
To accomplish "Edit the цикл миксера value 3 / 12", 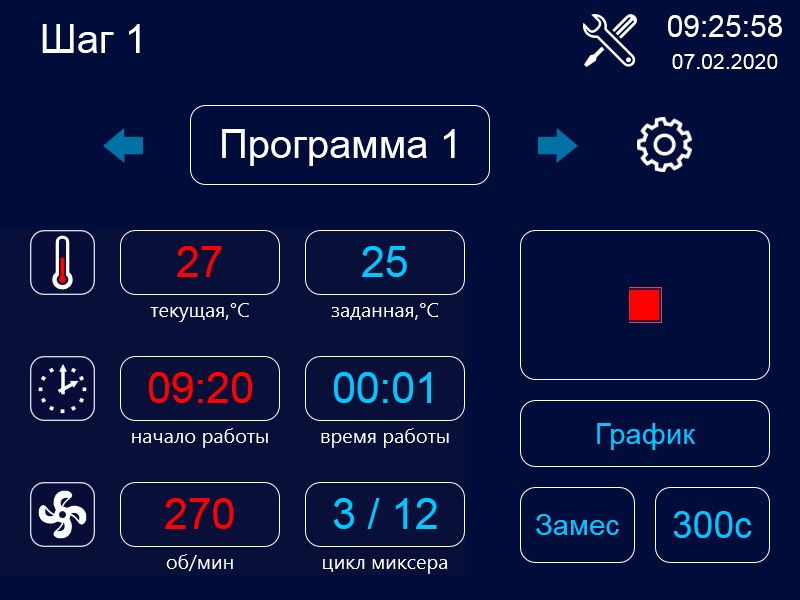I will click(384, 514).
